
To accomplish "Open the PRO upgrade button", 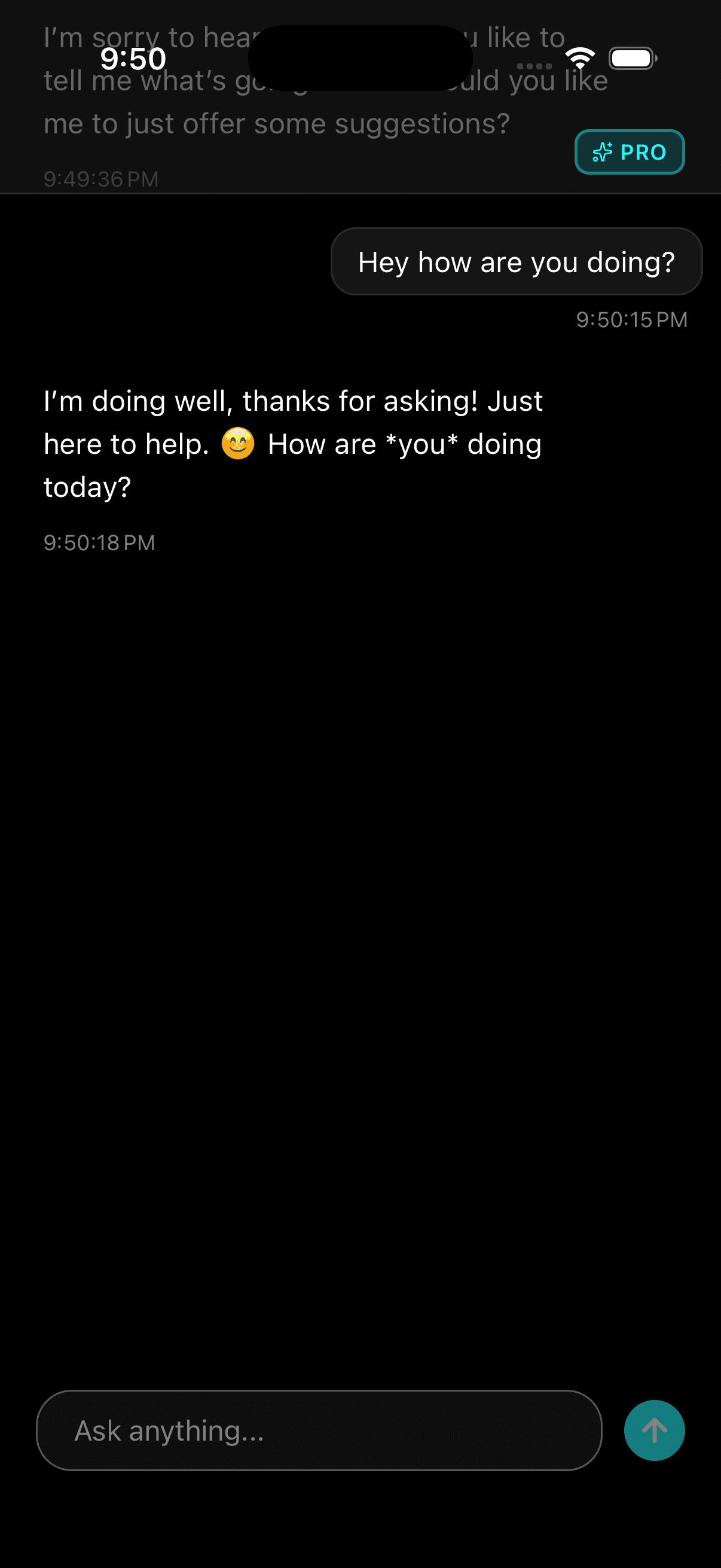I will (629, 152).
